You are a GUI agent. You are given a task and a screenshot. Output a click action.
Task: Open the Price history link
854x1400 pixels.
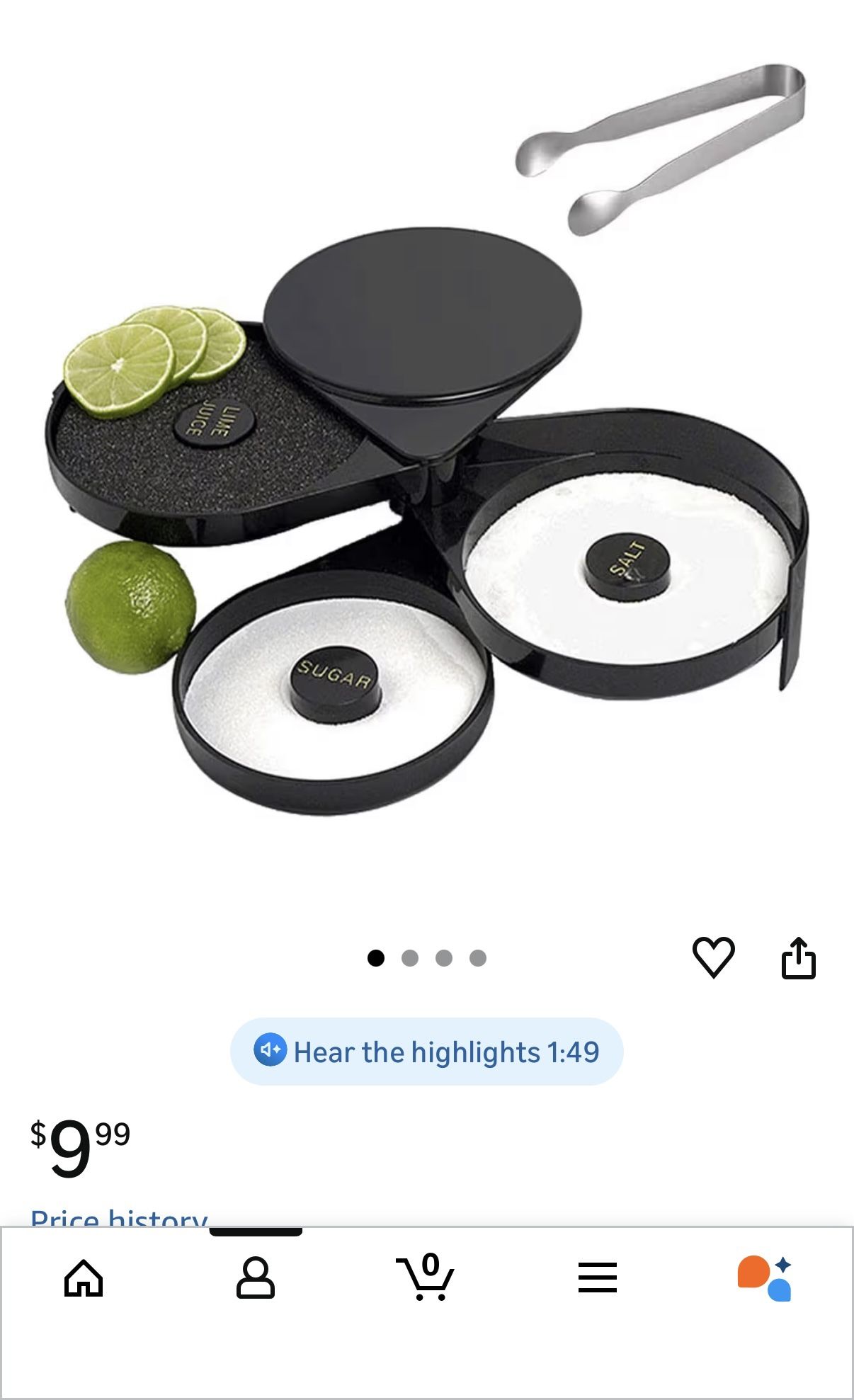pyautogui.click(x=119, y=1217)
